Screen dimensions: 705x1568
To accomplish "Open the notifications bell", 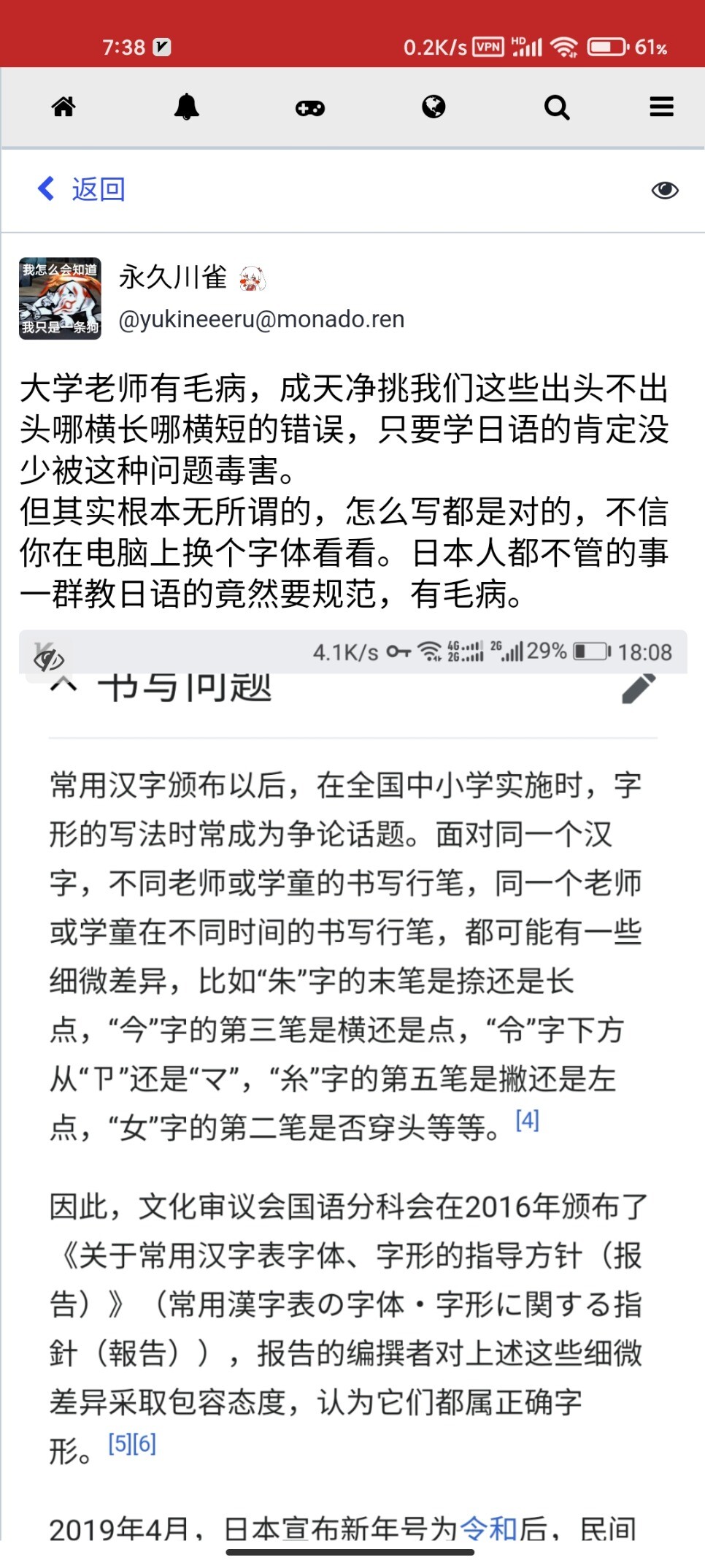I will 187,107.
